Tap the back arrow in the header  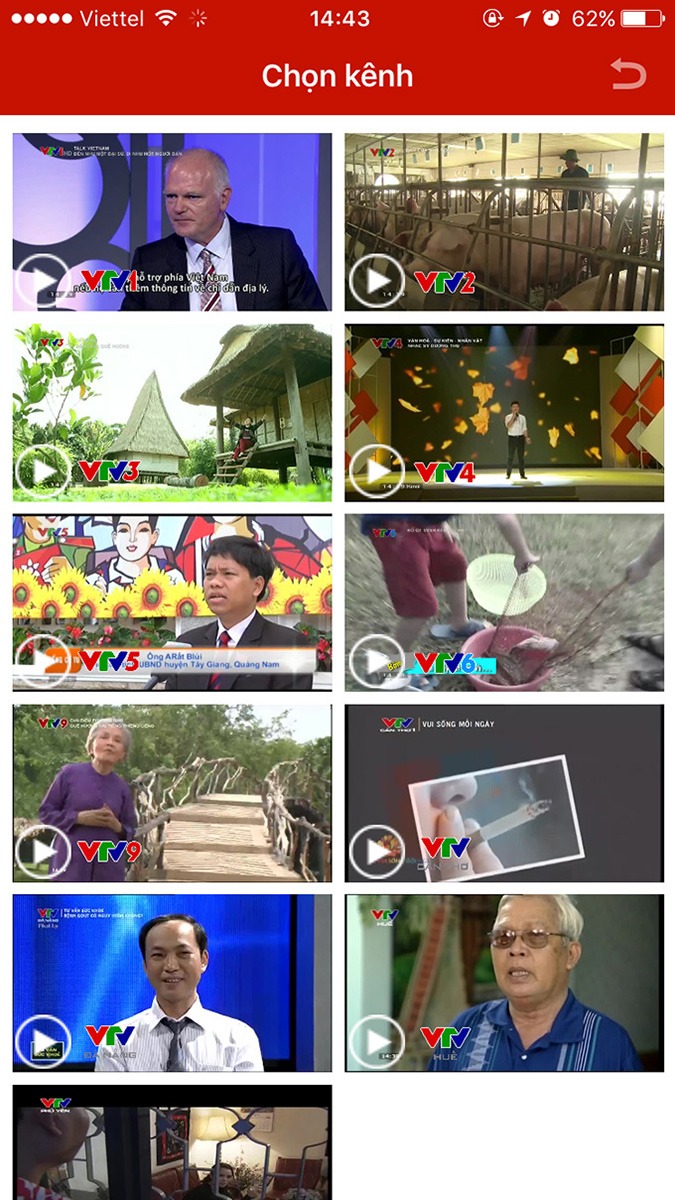(x=628, y=74)
